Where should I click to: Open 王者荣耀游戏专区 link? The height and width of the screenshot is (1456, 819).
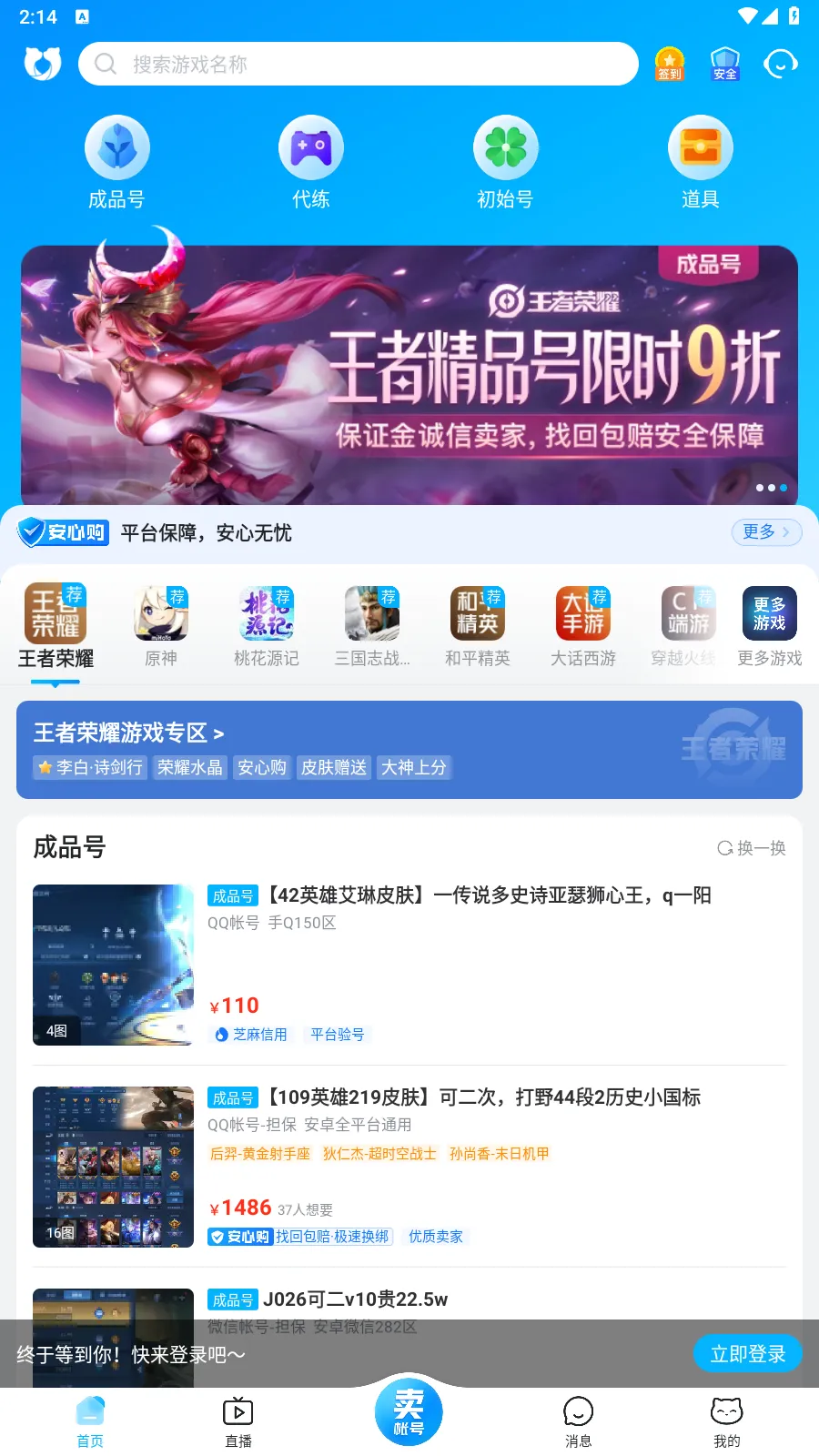128,733
